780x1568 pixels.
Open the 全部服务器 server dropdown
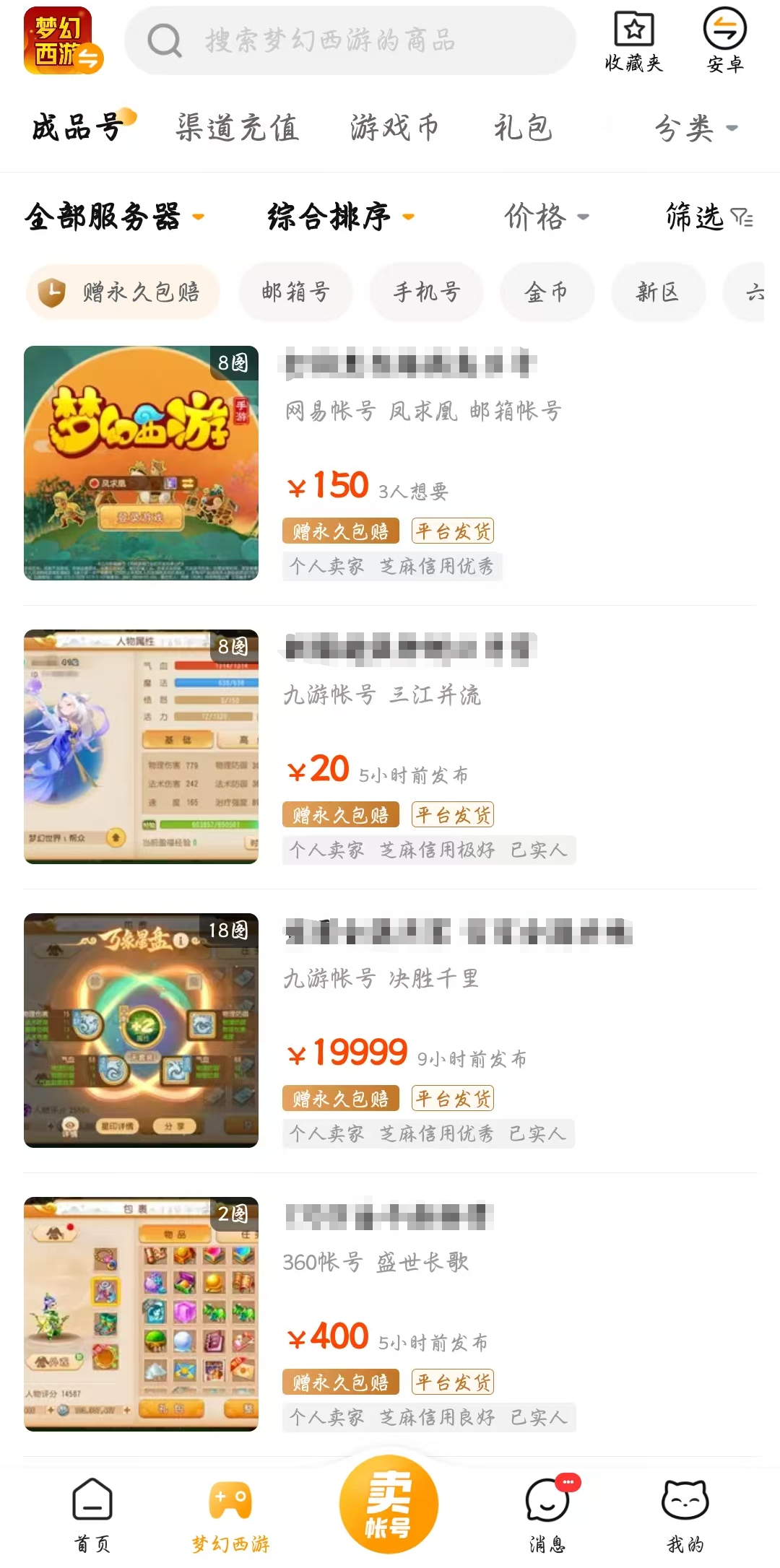click(x=114, y=216)
